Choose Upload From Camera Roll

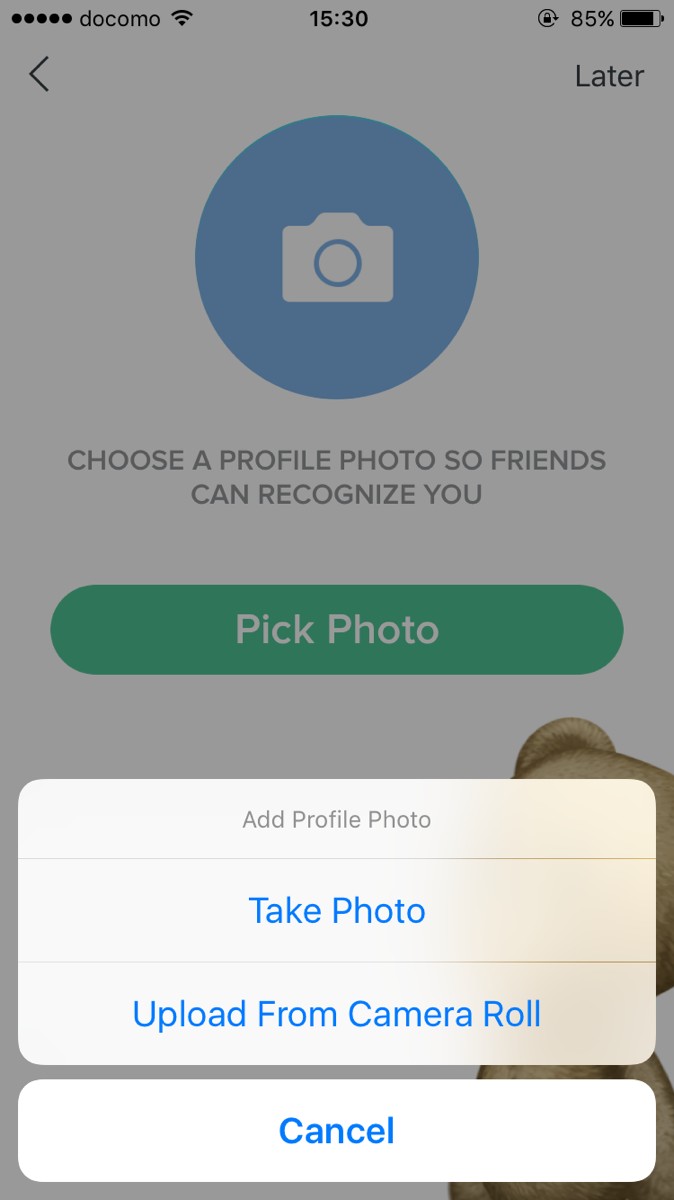tap(337, 1014)
